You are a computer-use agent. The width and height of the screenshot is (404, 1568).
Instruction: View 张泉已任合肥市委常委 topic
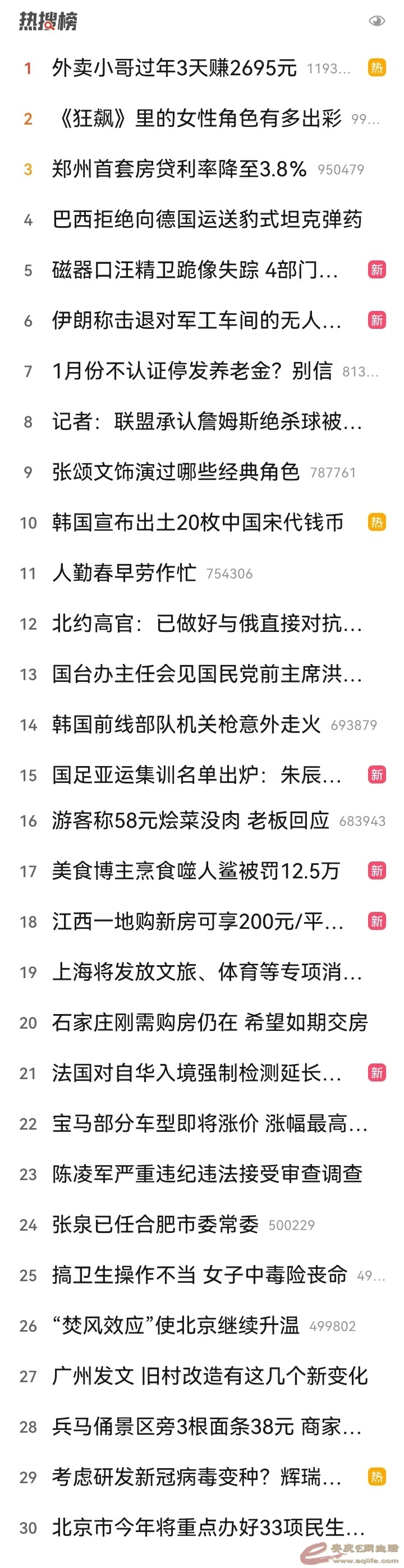tap(155, 1225)
